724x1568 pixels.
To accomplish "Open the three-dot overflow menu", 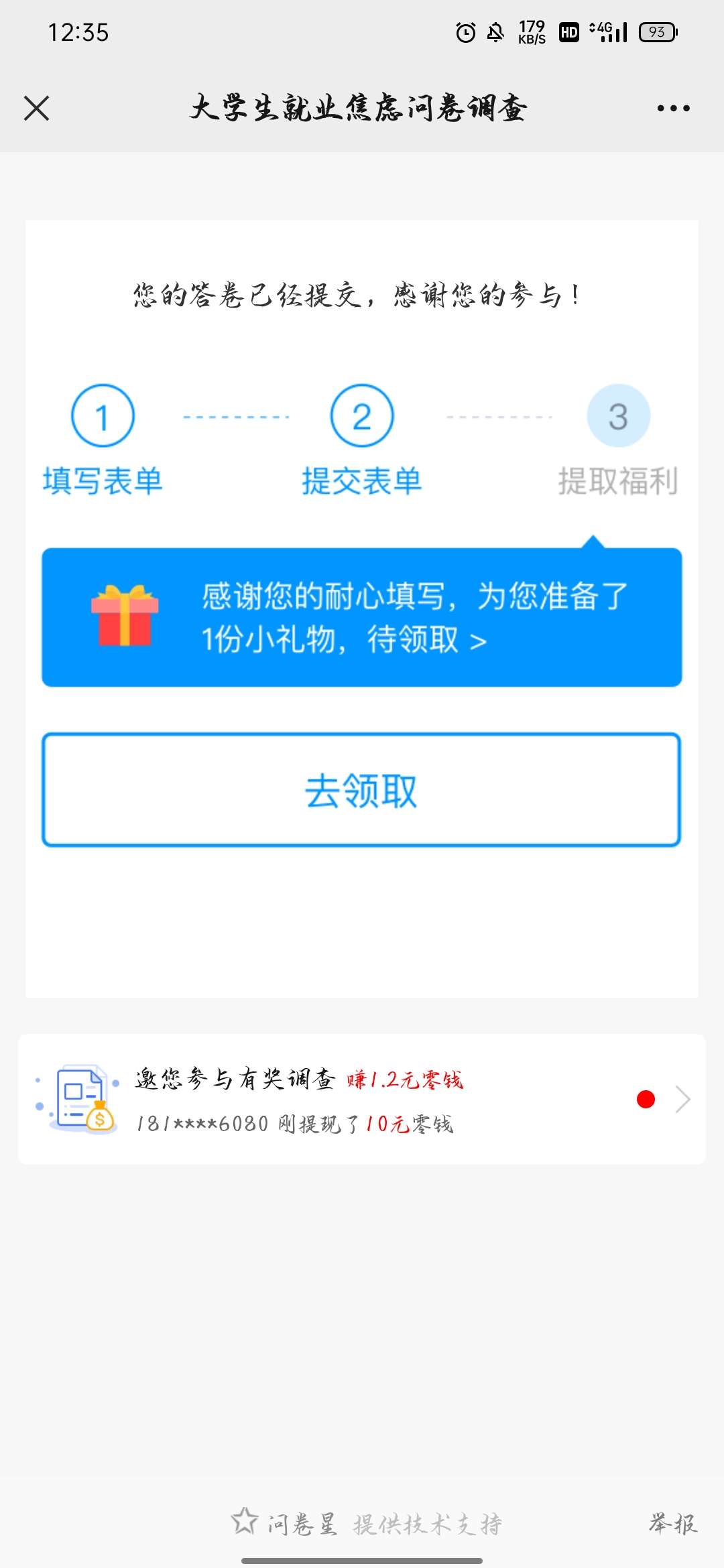I will click(673, 108).
